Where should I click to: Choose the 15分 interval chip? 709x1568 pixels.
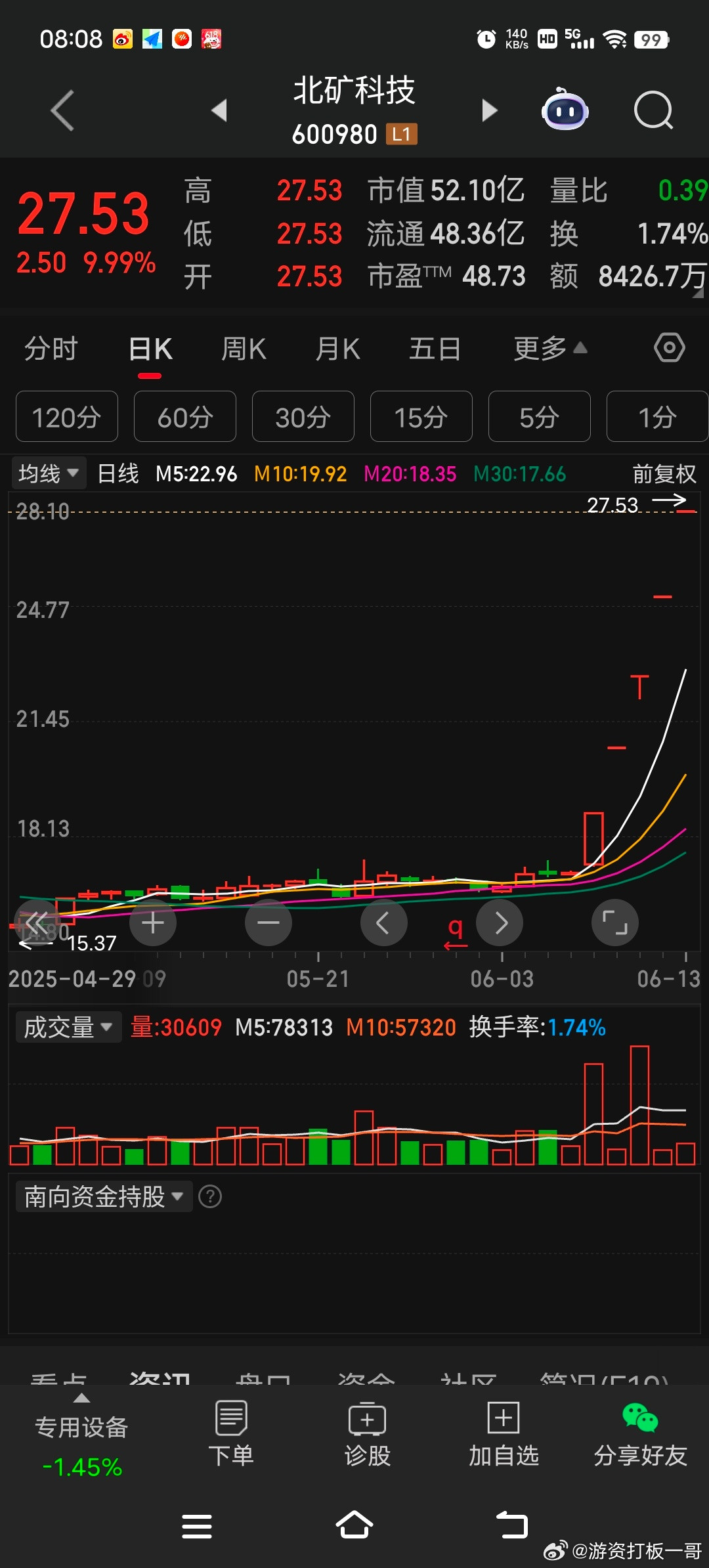click(421, 417)
